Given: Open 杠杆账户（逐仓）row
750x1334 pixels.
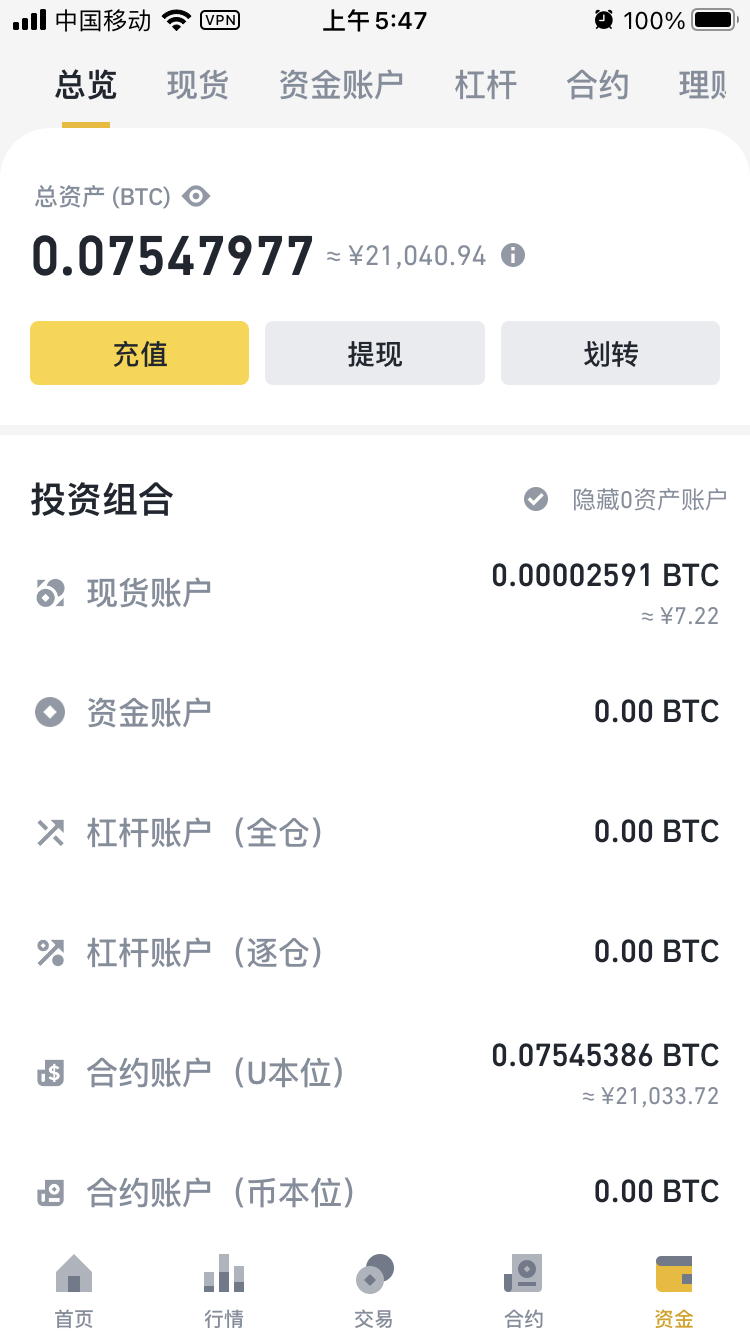Looking at the screenshot, I should click(x=375, y=952).
